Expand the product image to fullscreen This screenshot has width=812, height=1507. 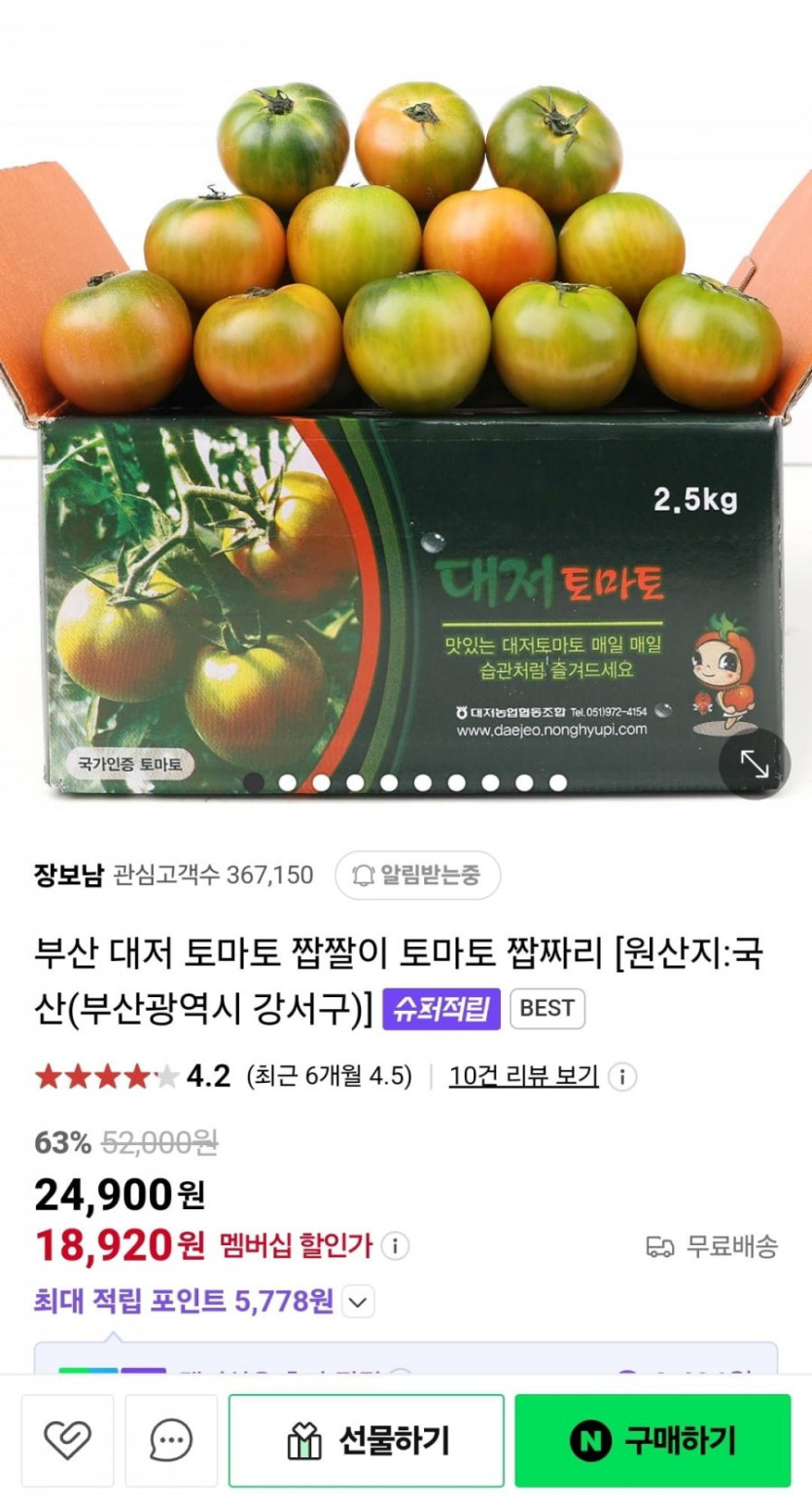[754, 764]
